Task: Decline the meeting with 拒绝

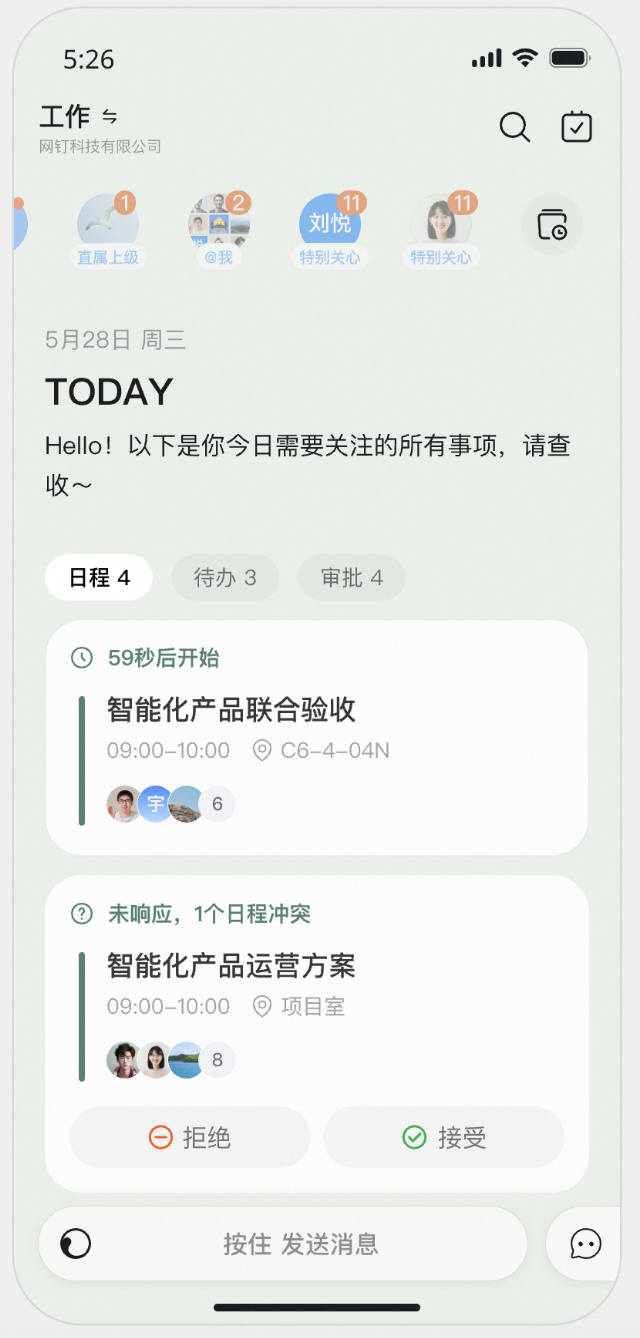Action: [x=190, y=1137]
